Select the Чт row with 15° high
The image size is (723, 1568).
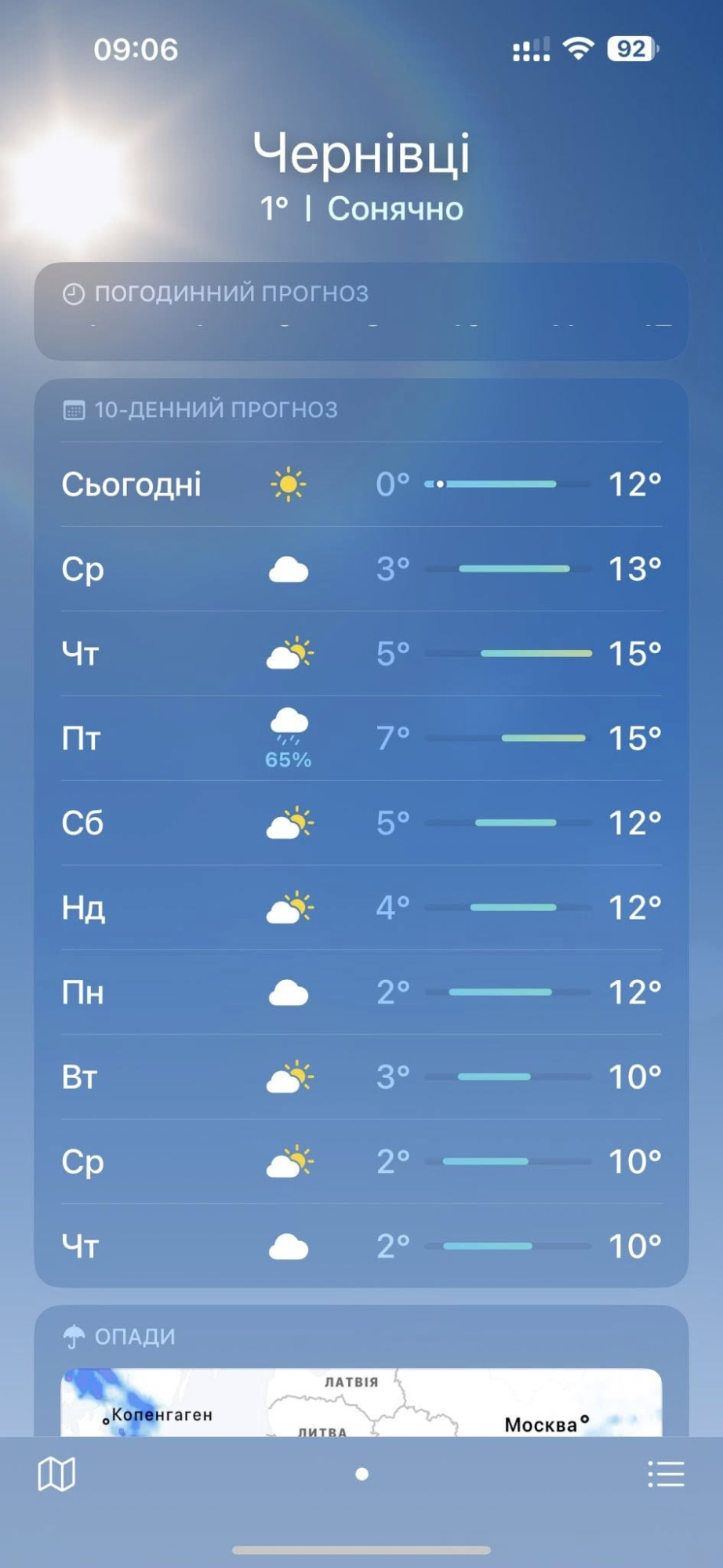point(361,654)
